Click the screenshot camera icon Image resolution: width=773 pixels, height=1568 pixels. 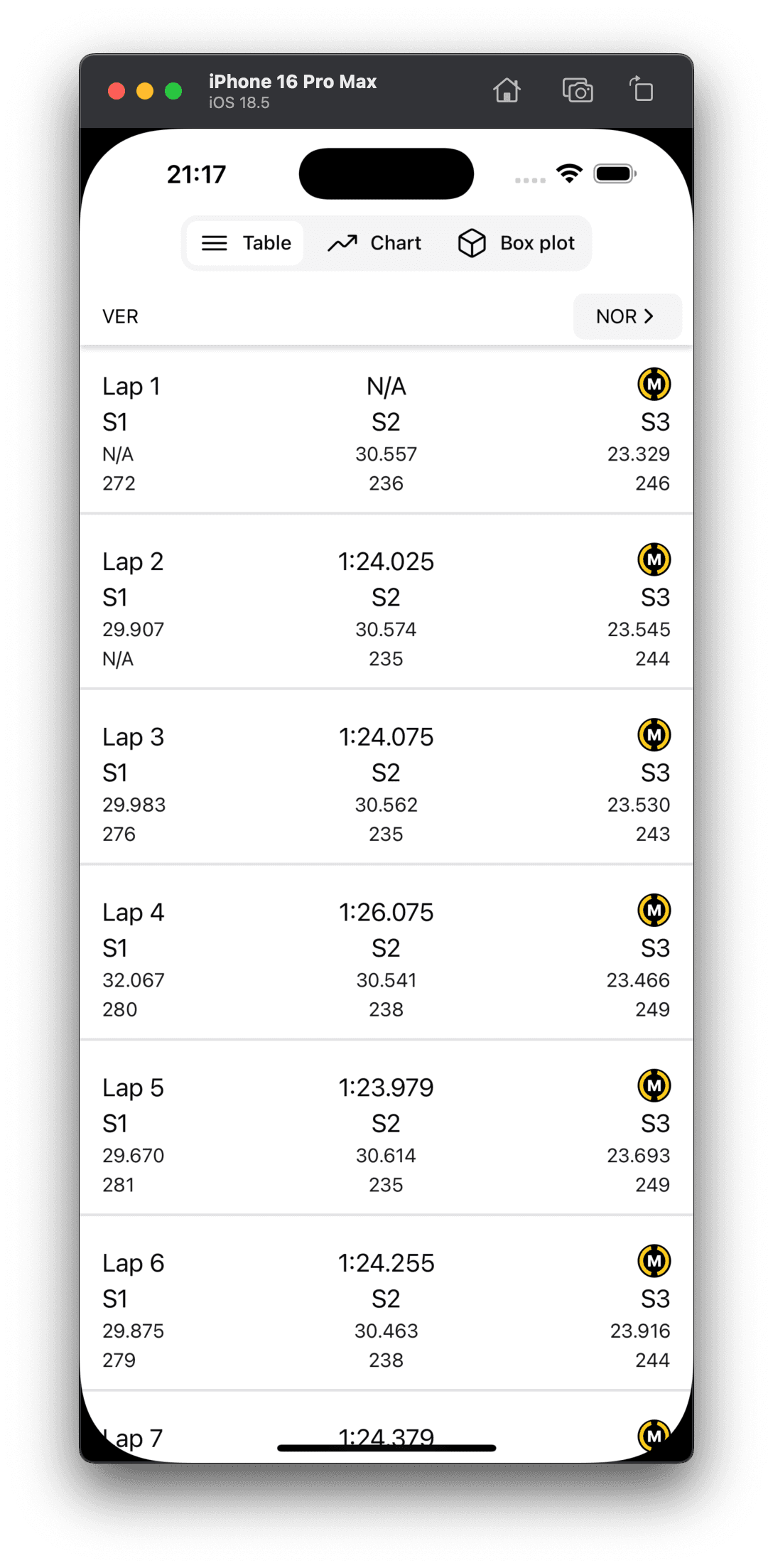click(578, 90)
